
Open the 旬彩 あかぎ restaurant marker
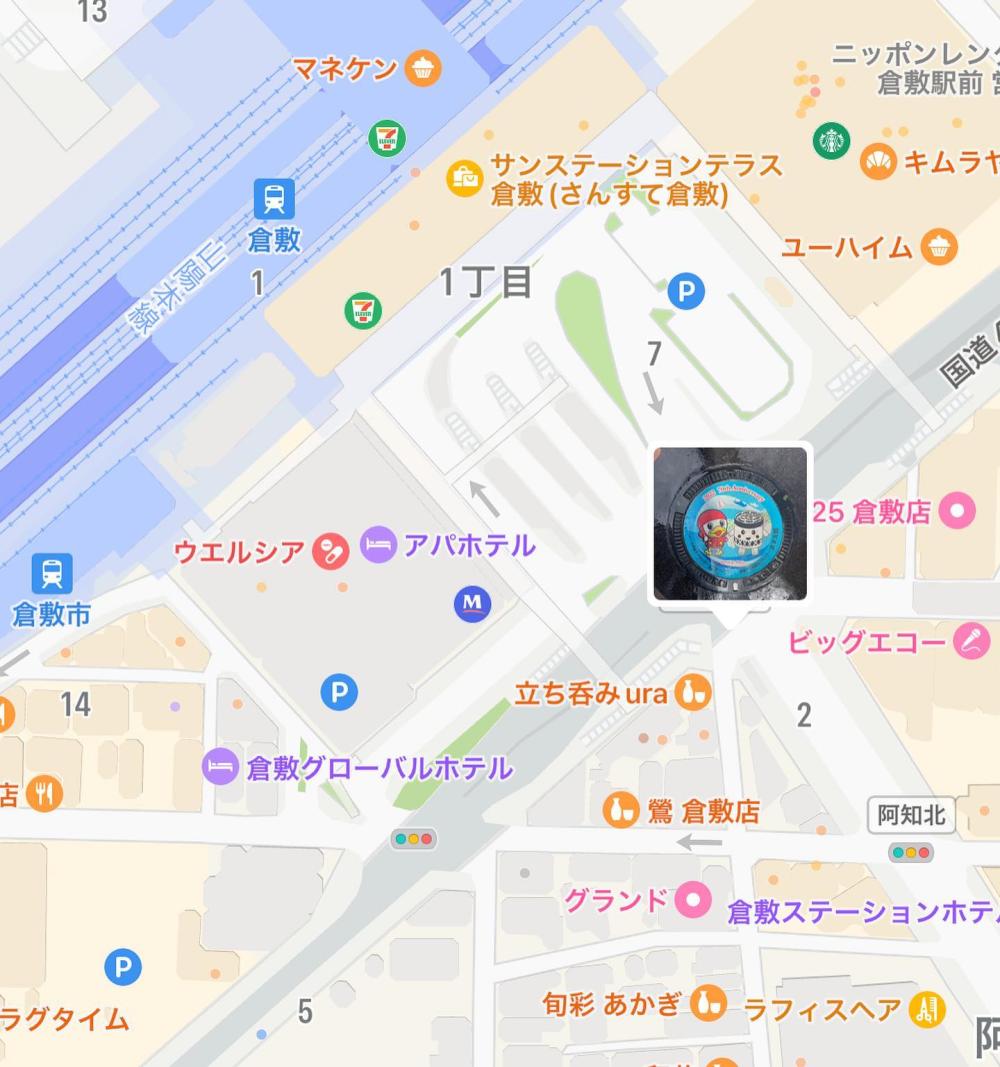(708, 1004)
